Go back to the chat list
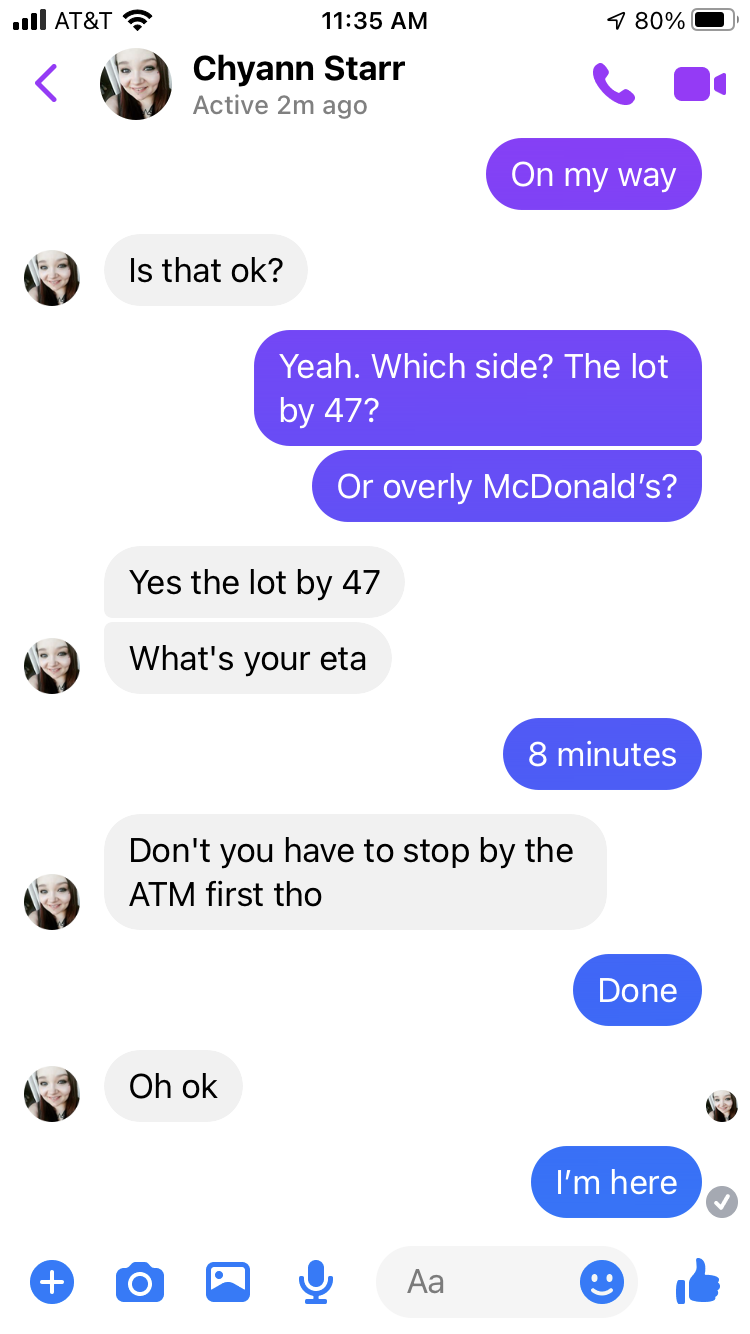Image resolution: width=750 pixels, height=1334 pixels. pos(46,84)
